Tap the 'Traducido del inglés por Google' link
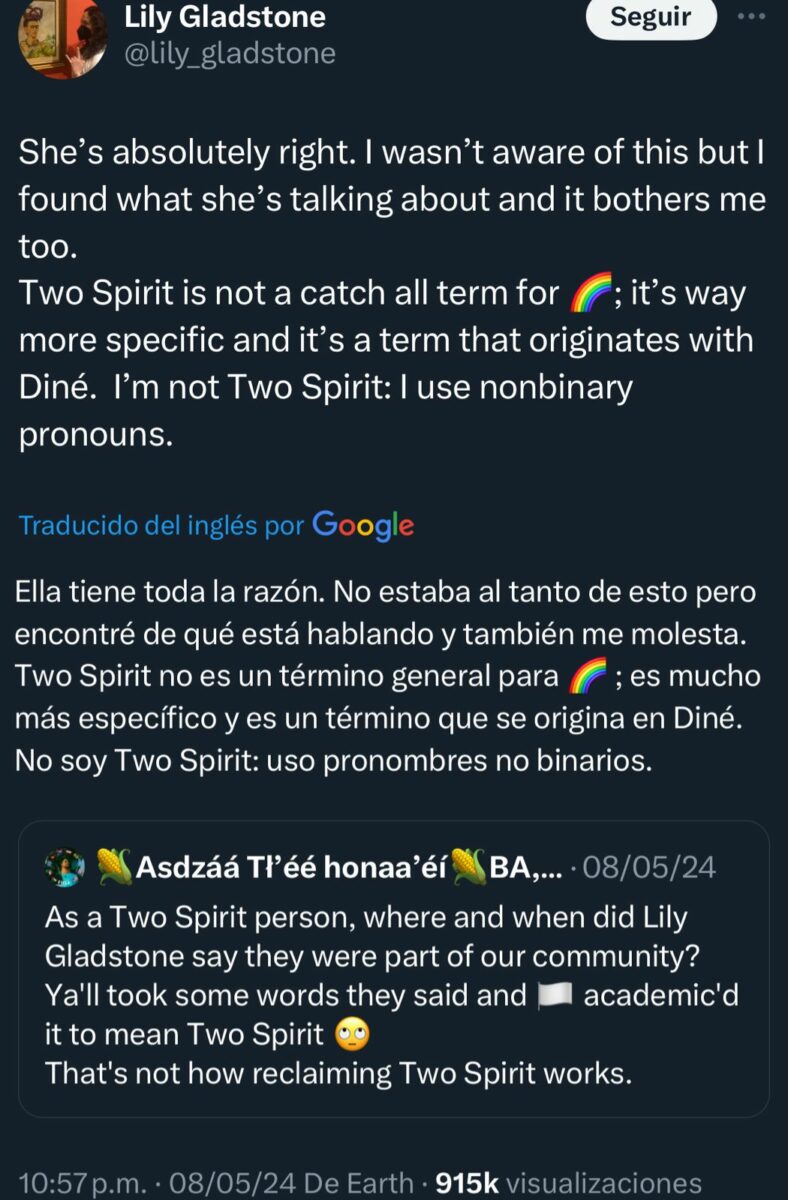The width and height of the screenshot is (788, 1200). (215, 525)
